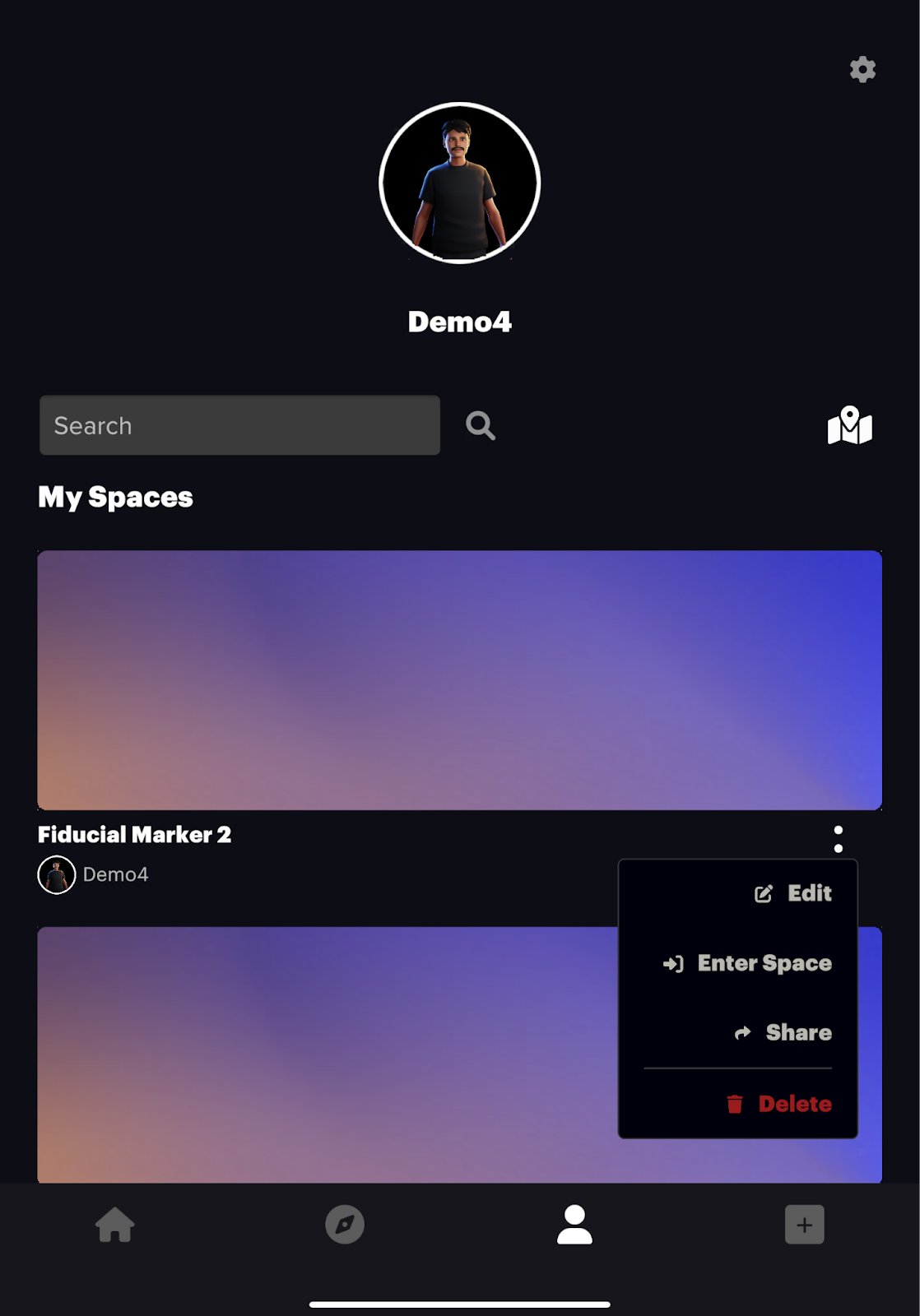Create a new space with plus tab

click(x=804, y=1225)
